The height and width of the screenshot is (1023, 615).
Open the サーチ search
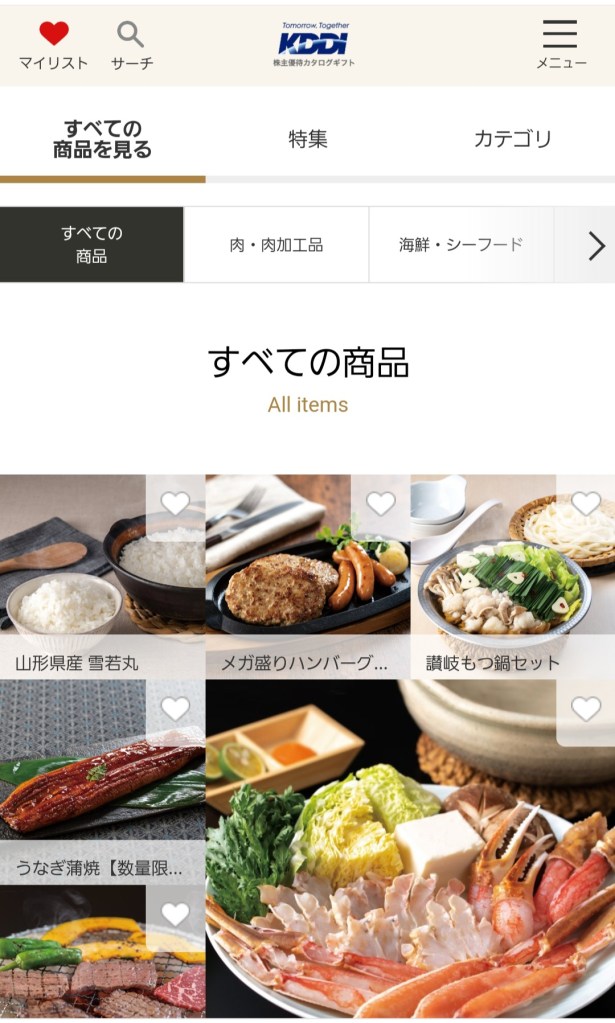pyautogui.click(x=131, y=45)
